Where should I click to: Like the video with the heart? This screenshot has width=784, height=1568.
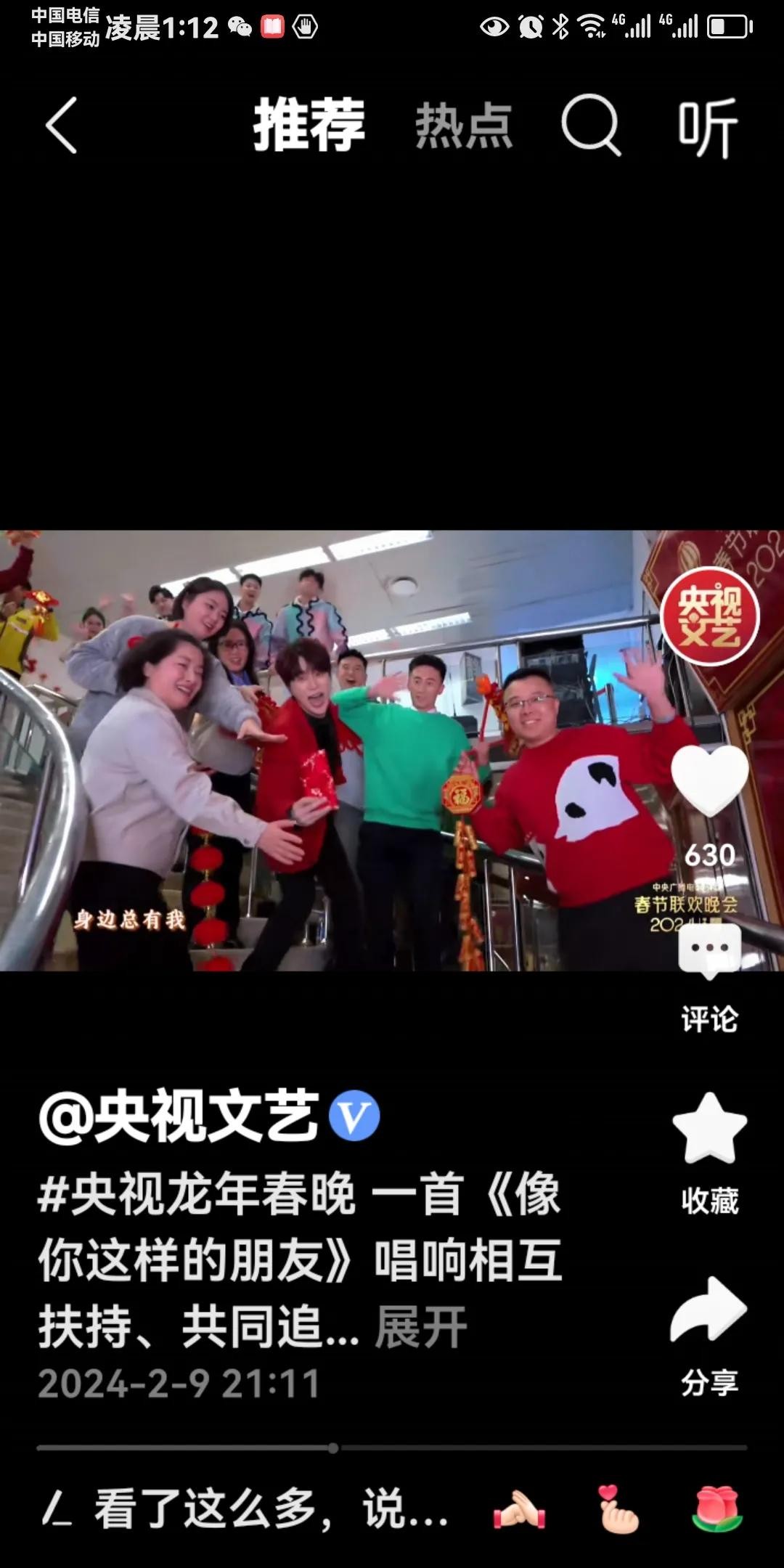[709, 780]
